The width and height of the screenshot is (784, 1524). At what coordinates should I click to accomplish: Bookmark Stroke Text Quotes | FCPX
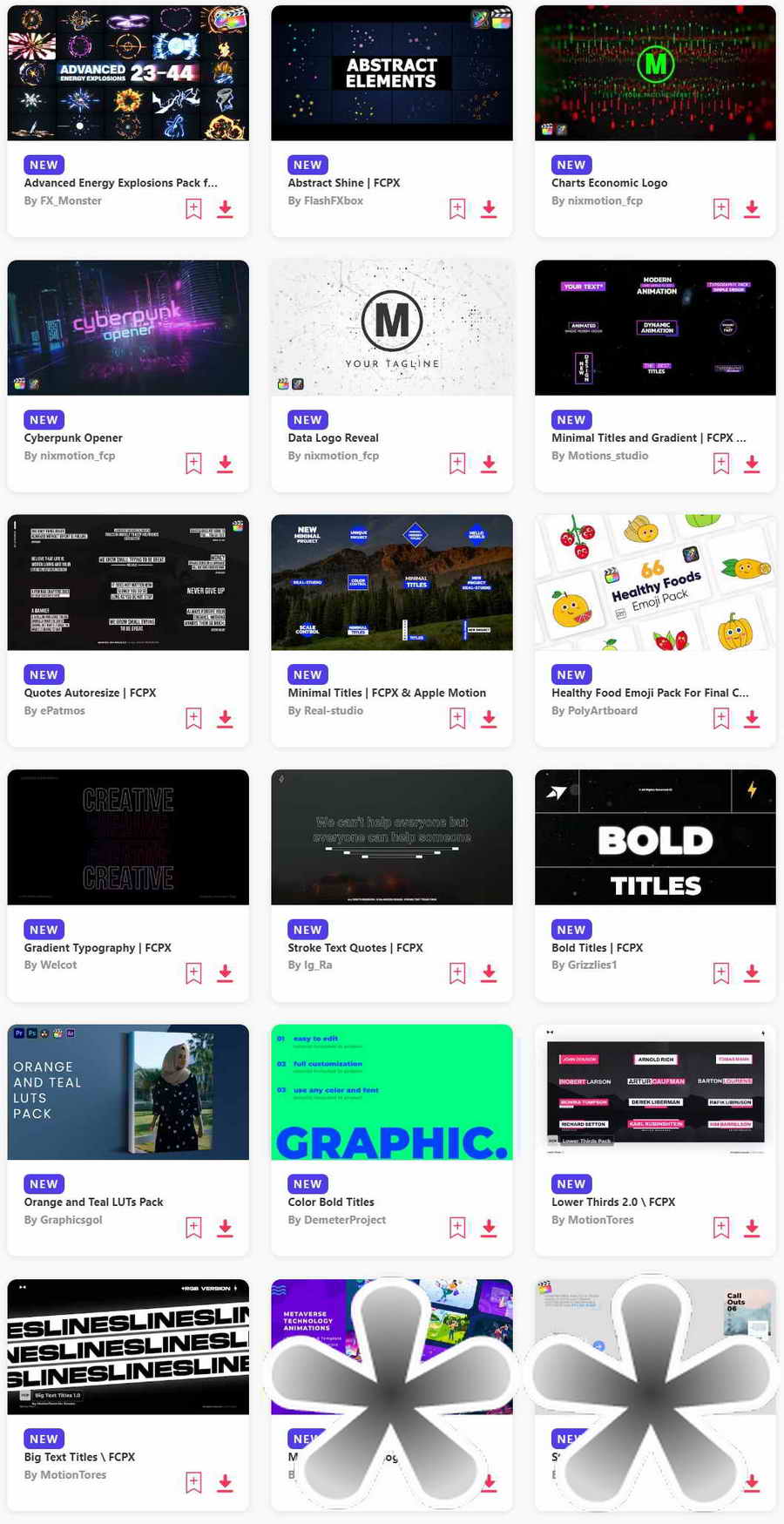(x=457, y=973)
